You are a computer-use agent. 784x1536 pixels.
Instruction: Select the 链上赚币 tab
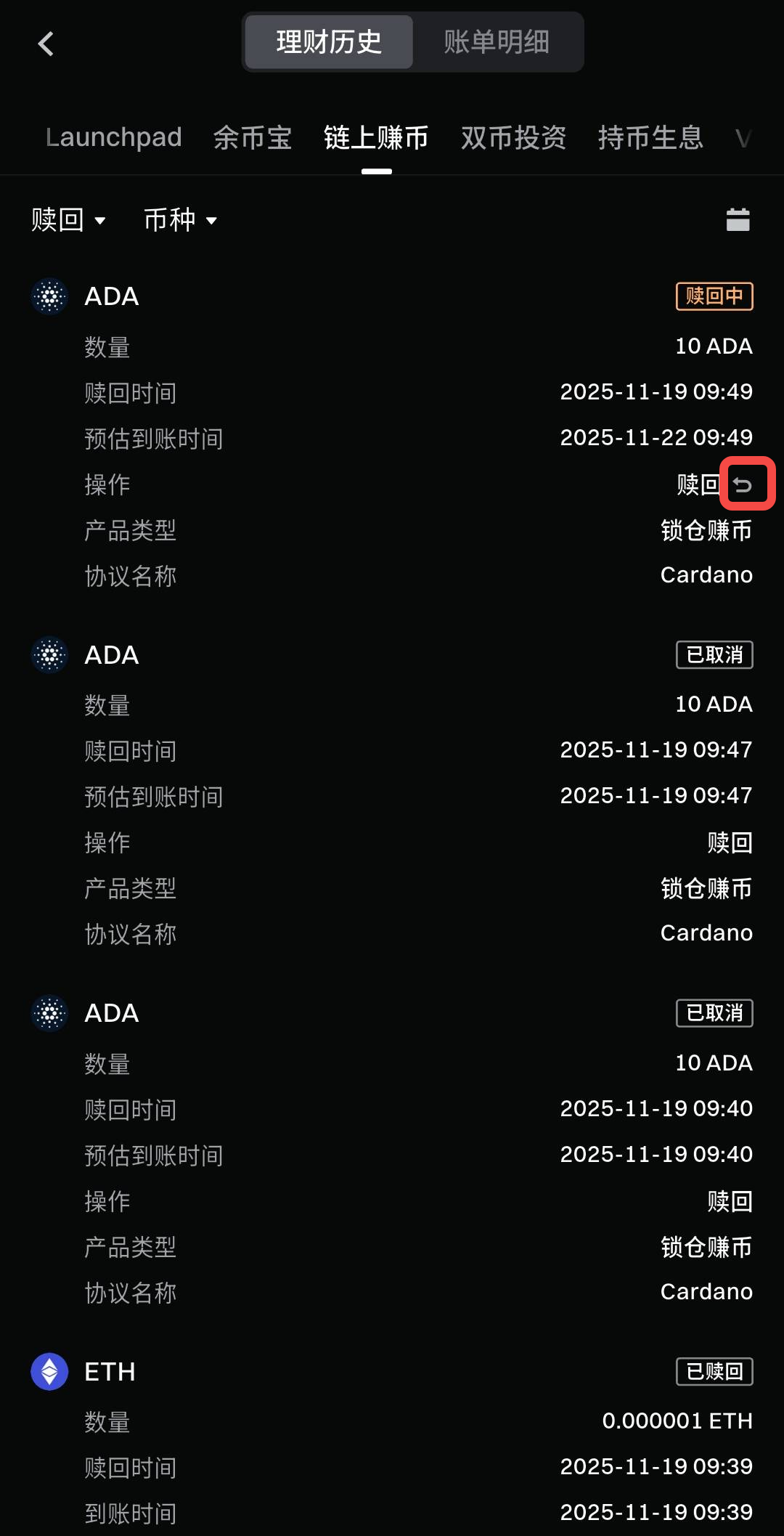[x=376, y=137]
